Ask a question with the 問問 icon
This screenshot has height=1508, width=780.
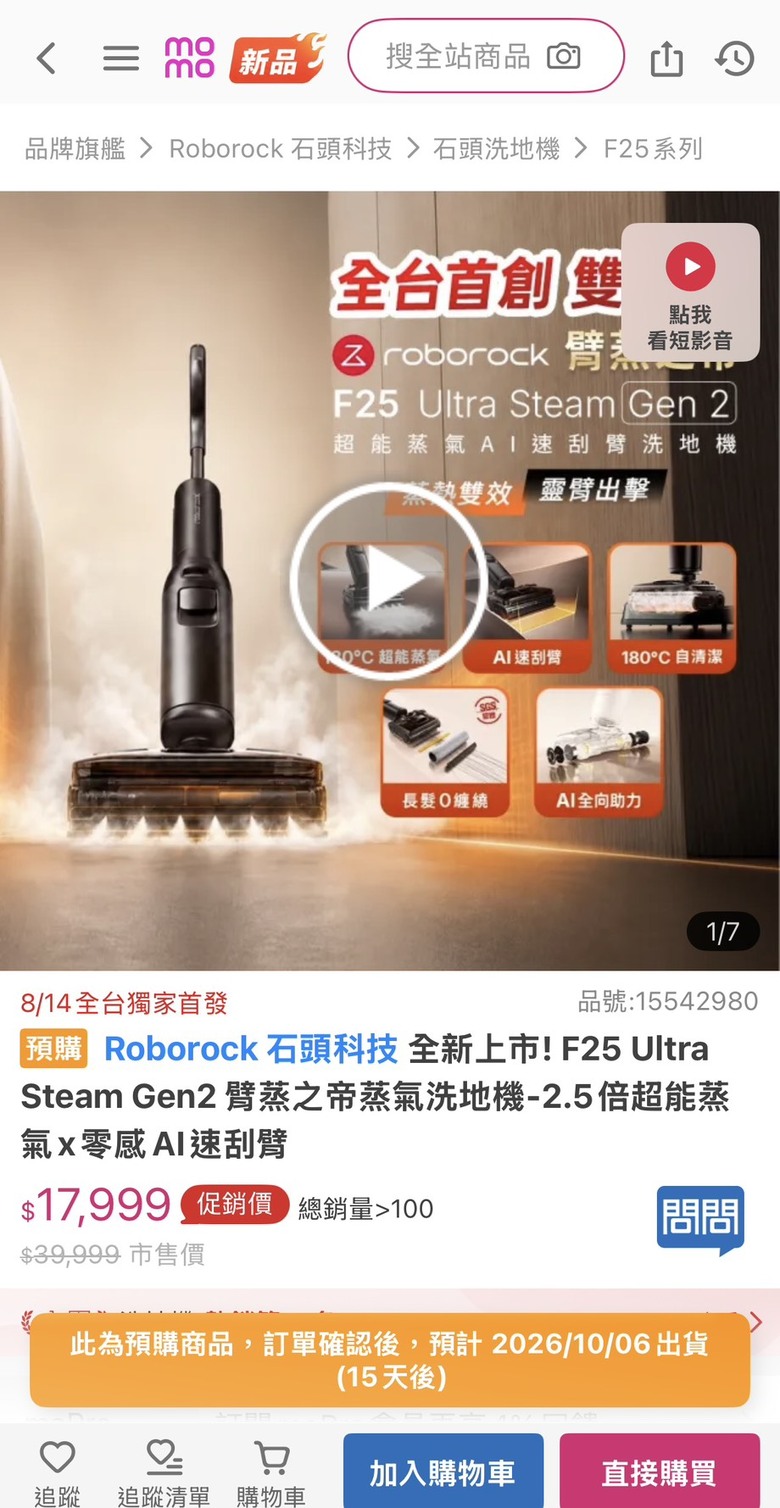[x=700, y=1220]
